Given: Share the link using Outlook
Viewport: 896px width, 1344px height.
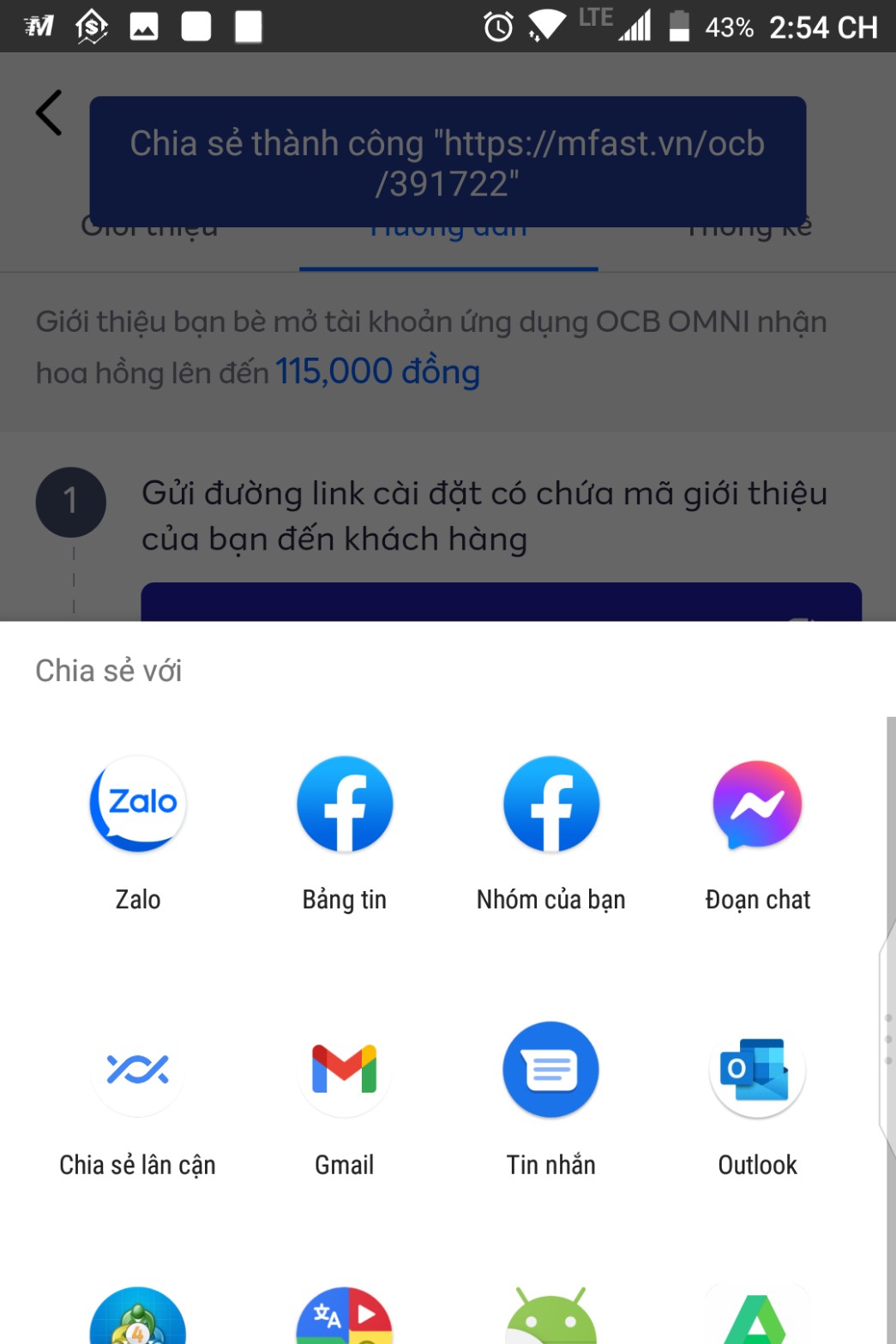Looking at the screenshot, I should click(757, 1070).
